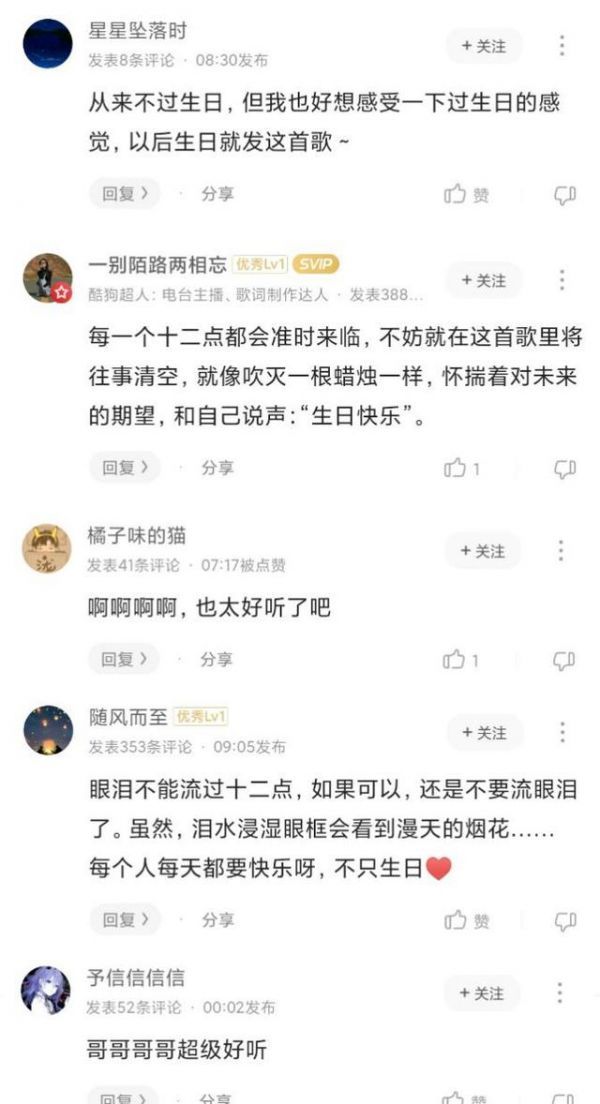Dislike 星星坠落时's comment
This screenshot has height=1104, width=600.
click(565, 195)
